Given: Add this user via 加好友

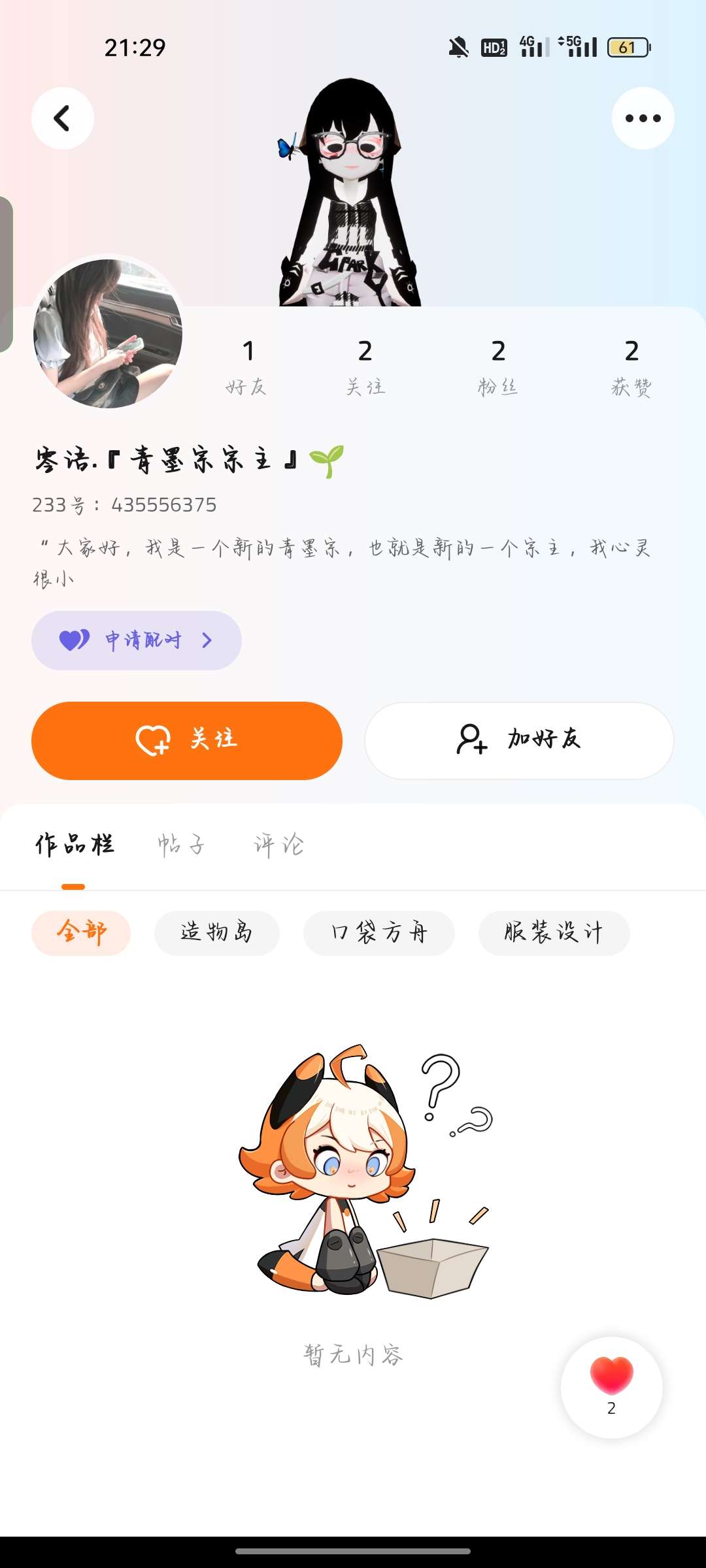Looking at the screenshot, I should point(519,740).
